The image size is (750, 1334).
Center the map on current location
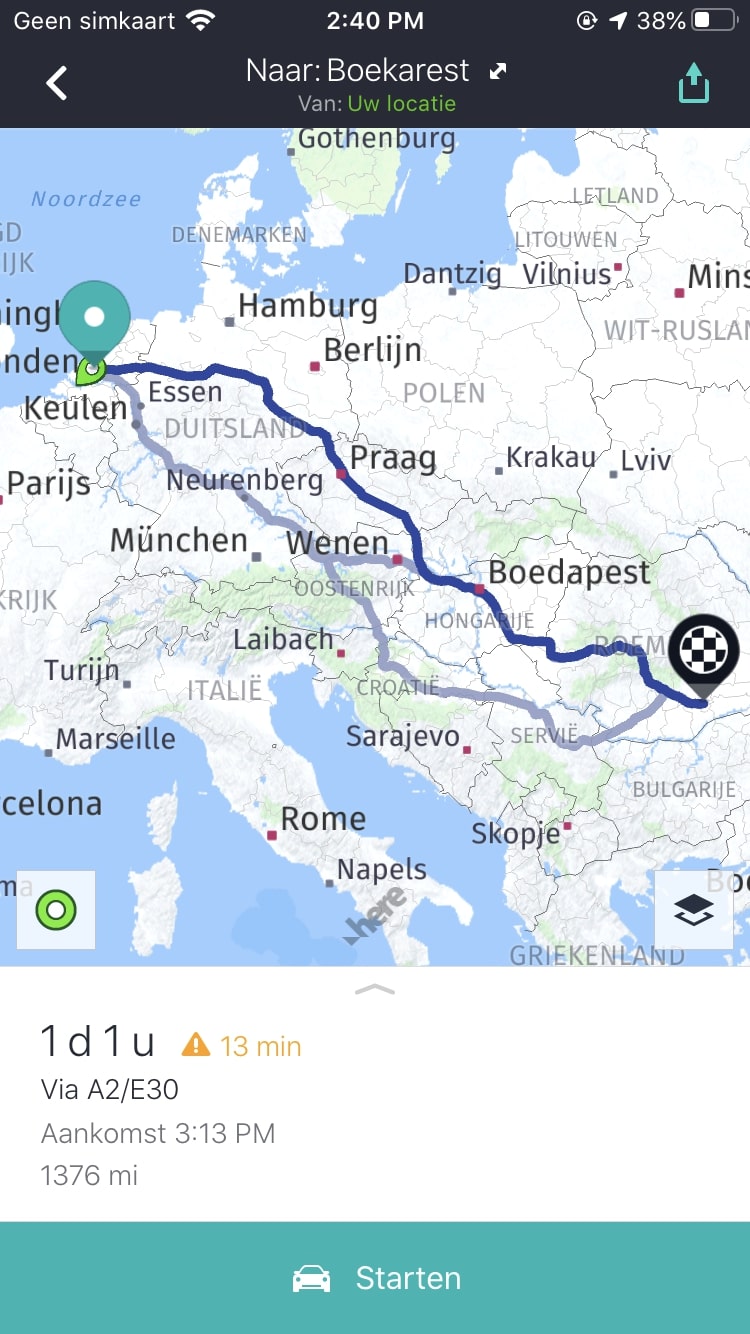[56, 910]
